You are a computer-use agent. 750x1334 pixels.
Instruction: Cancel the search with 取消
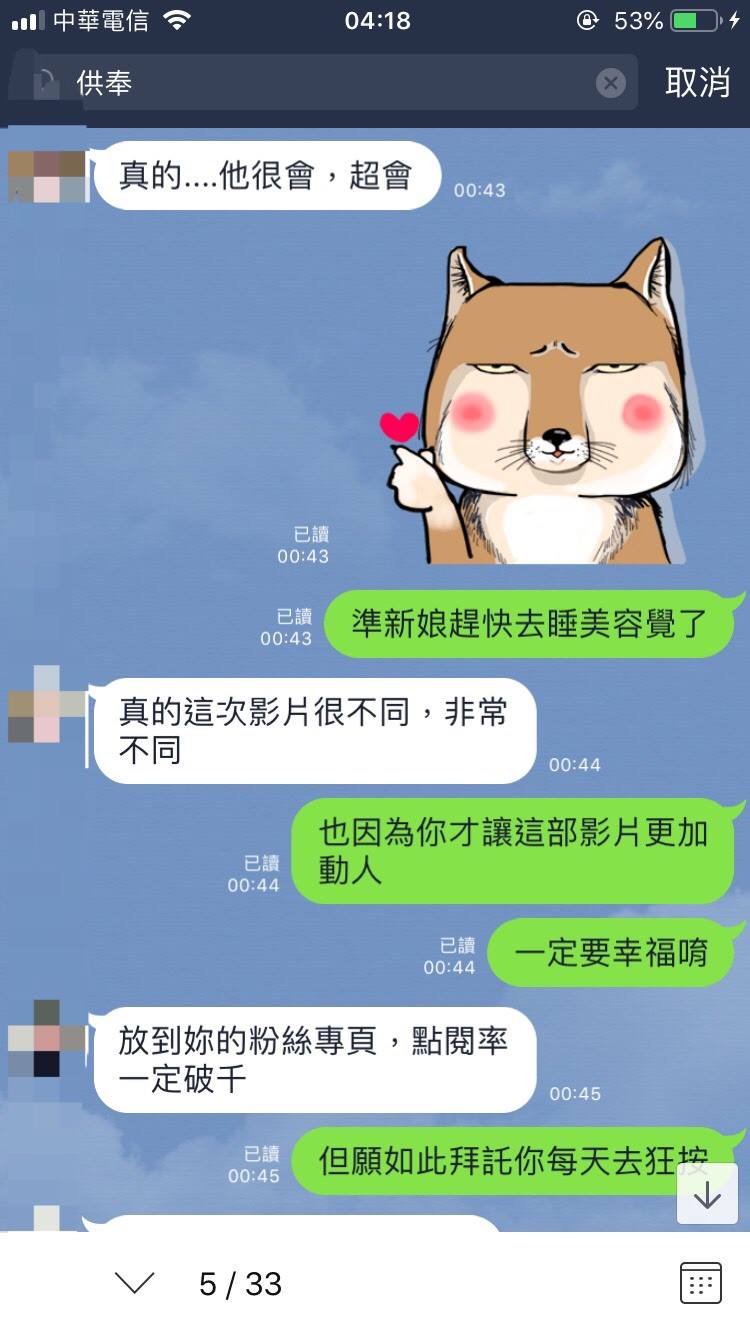tap(697, 83)
